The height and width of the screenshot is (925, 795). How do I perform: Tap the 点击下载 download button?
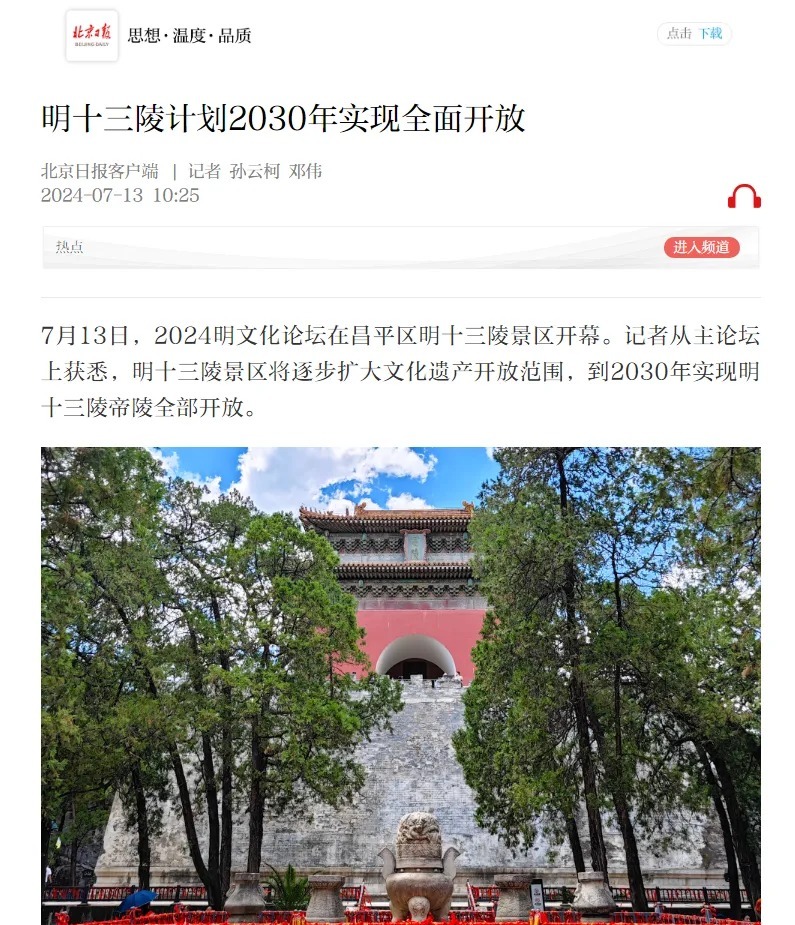tap(694, 34)
